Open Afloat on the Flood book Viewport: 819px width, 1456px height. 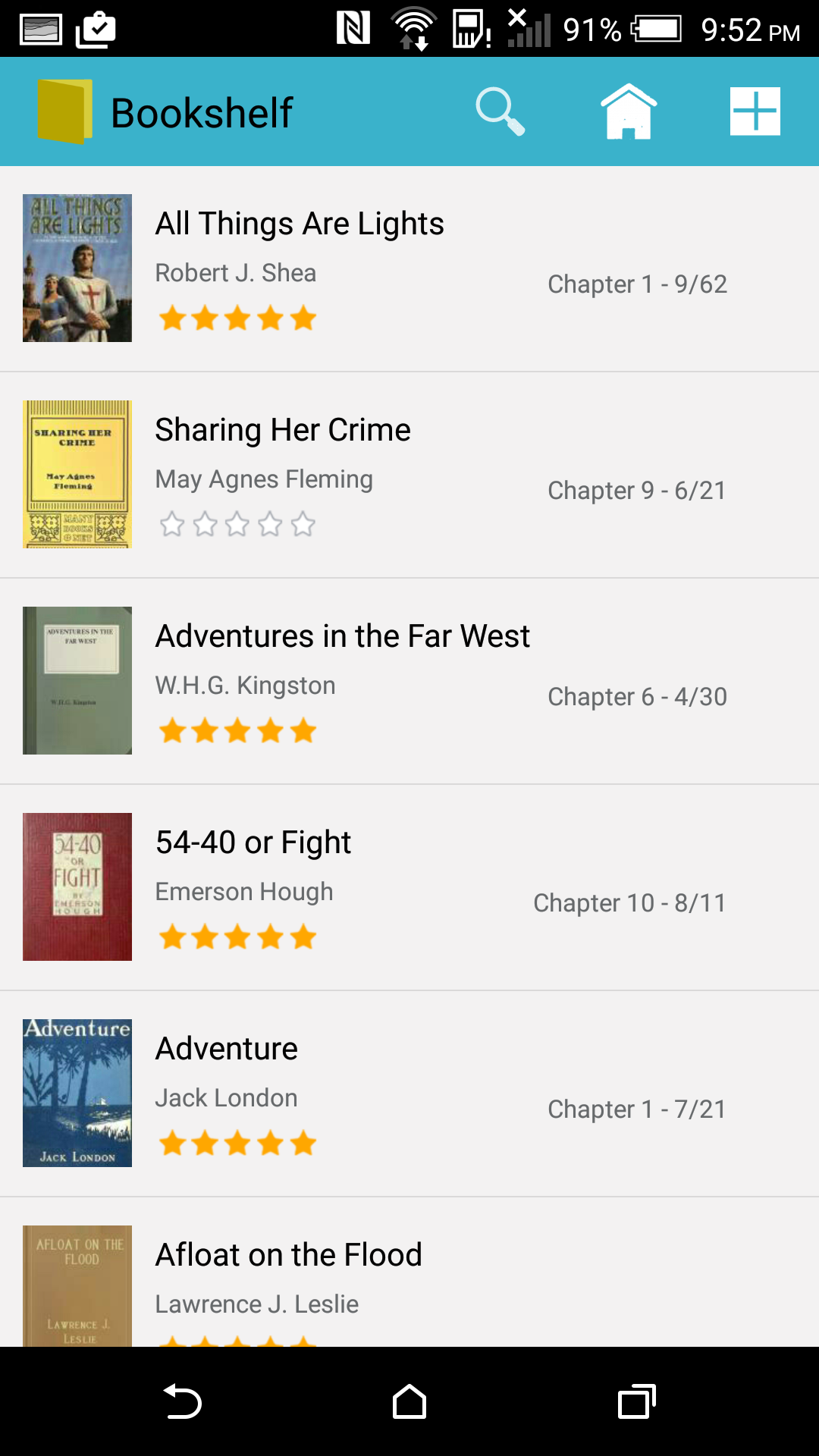pos(409,1282)
